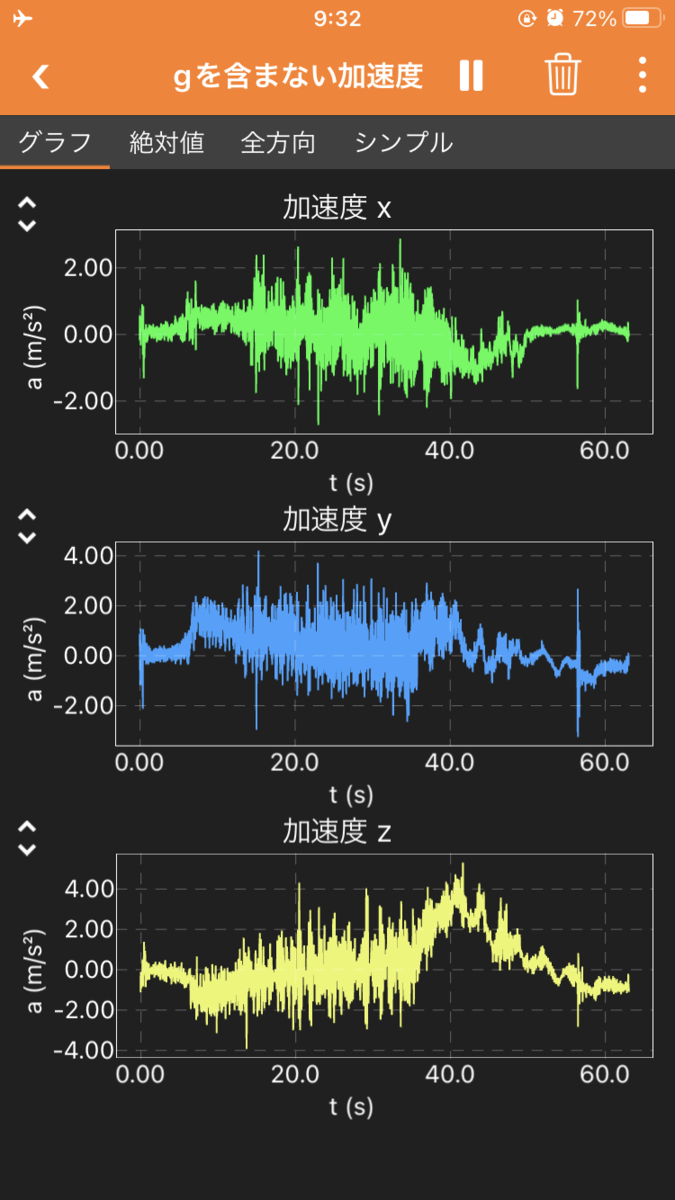Image resolution: width=675 pixels, height=1200 pixels.
Task: Go back with the arrow in the header
Action: (40, 77)
